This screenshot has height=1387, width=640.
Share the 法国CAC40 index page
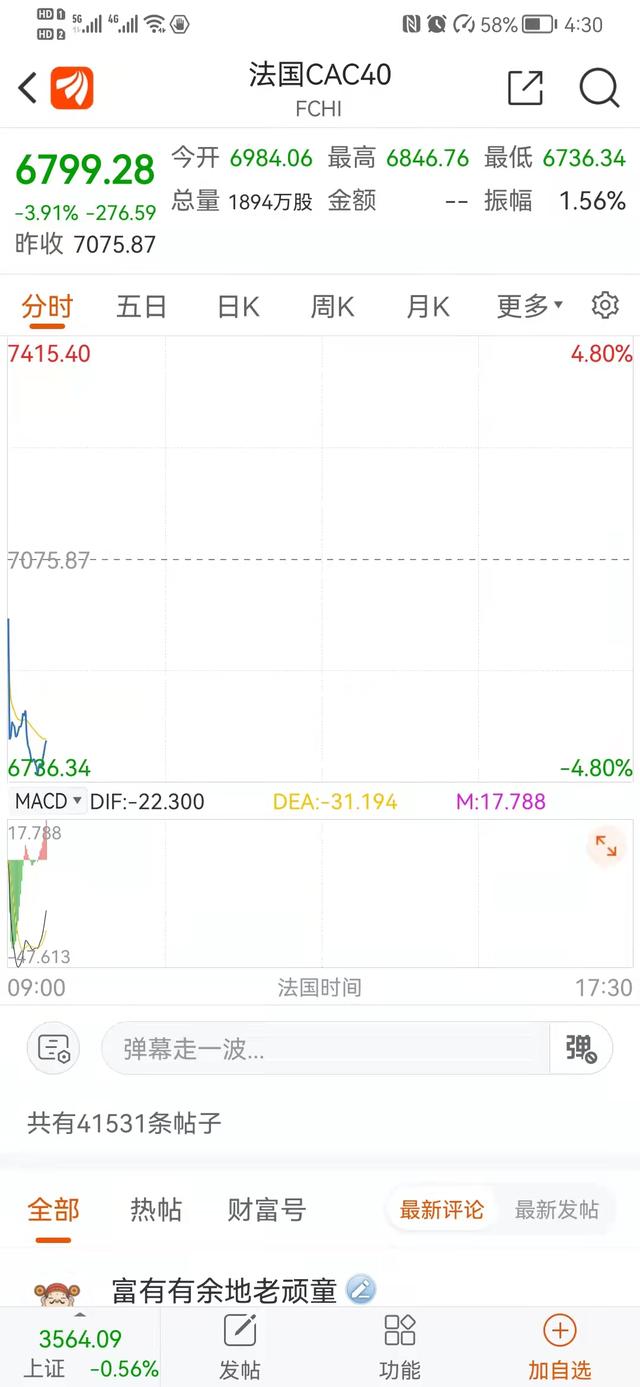tap(525, 89)
